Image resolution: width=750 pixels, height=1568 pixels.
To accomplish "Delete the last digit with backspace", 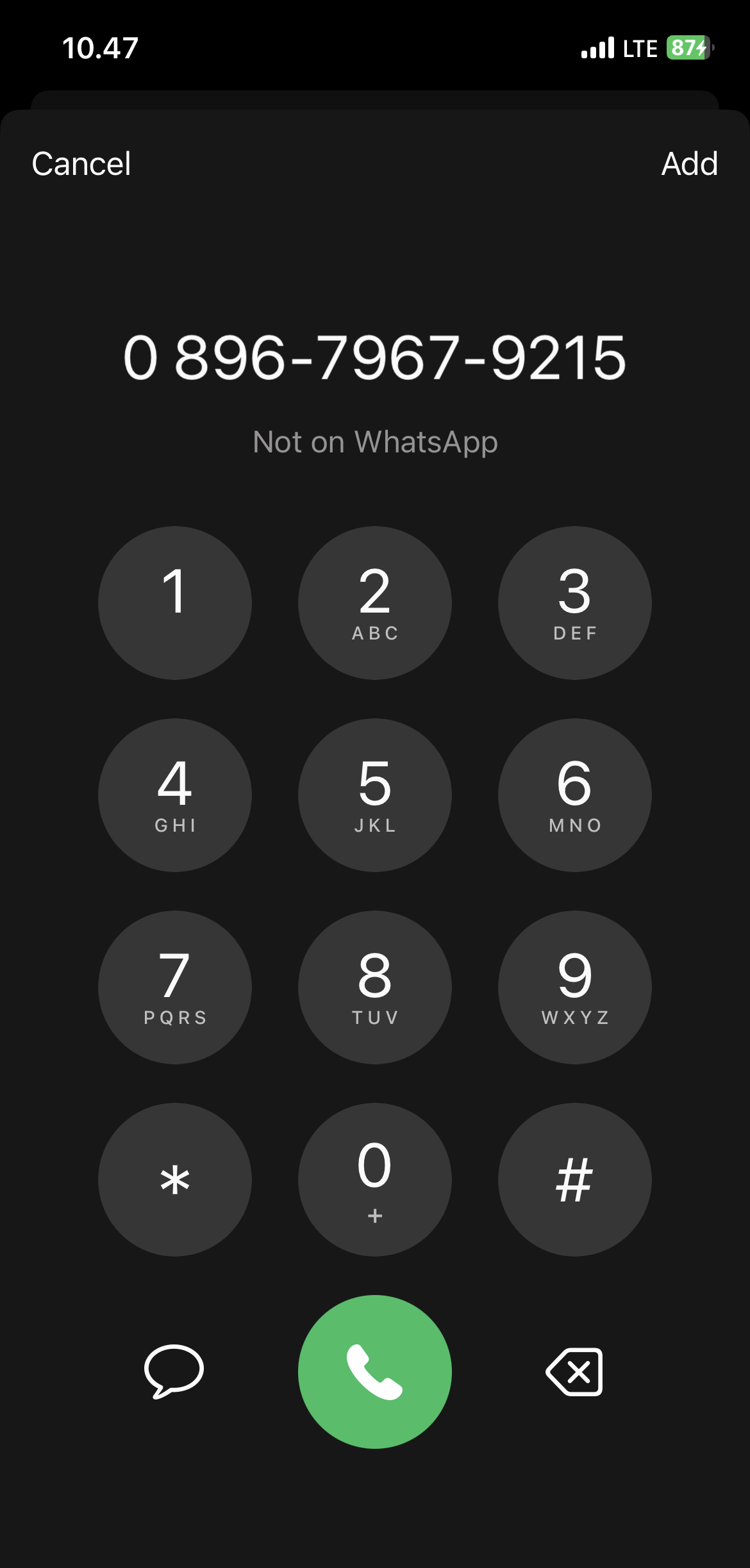I will [574, 1372].
